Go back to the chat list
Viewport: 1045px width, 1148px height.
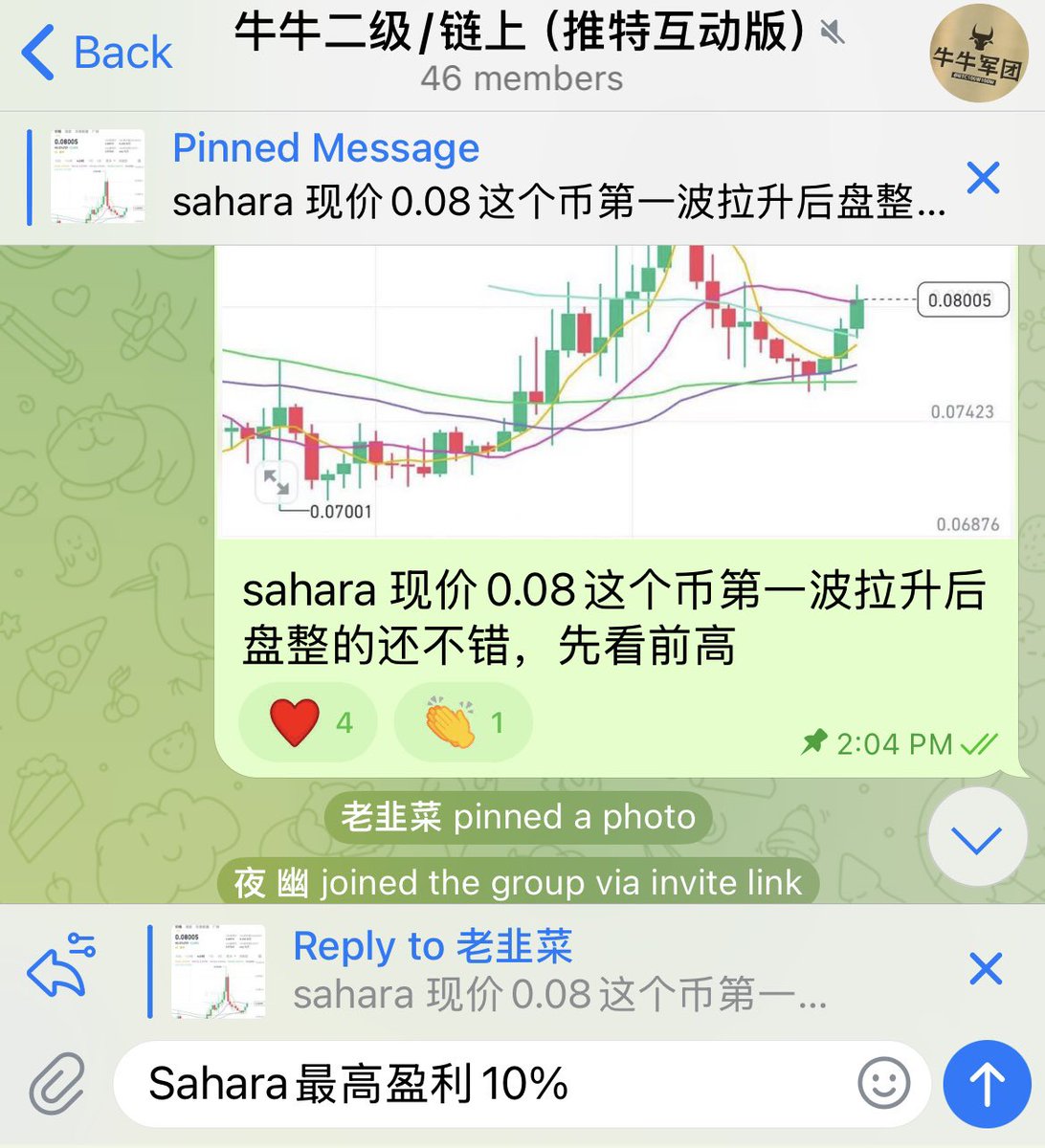98,53
